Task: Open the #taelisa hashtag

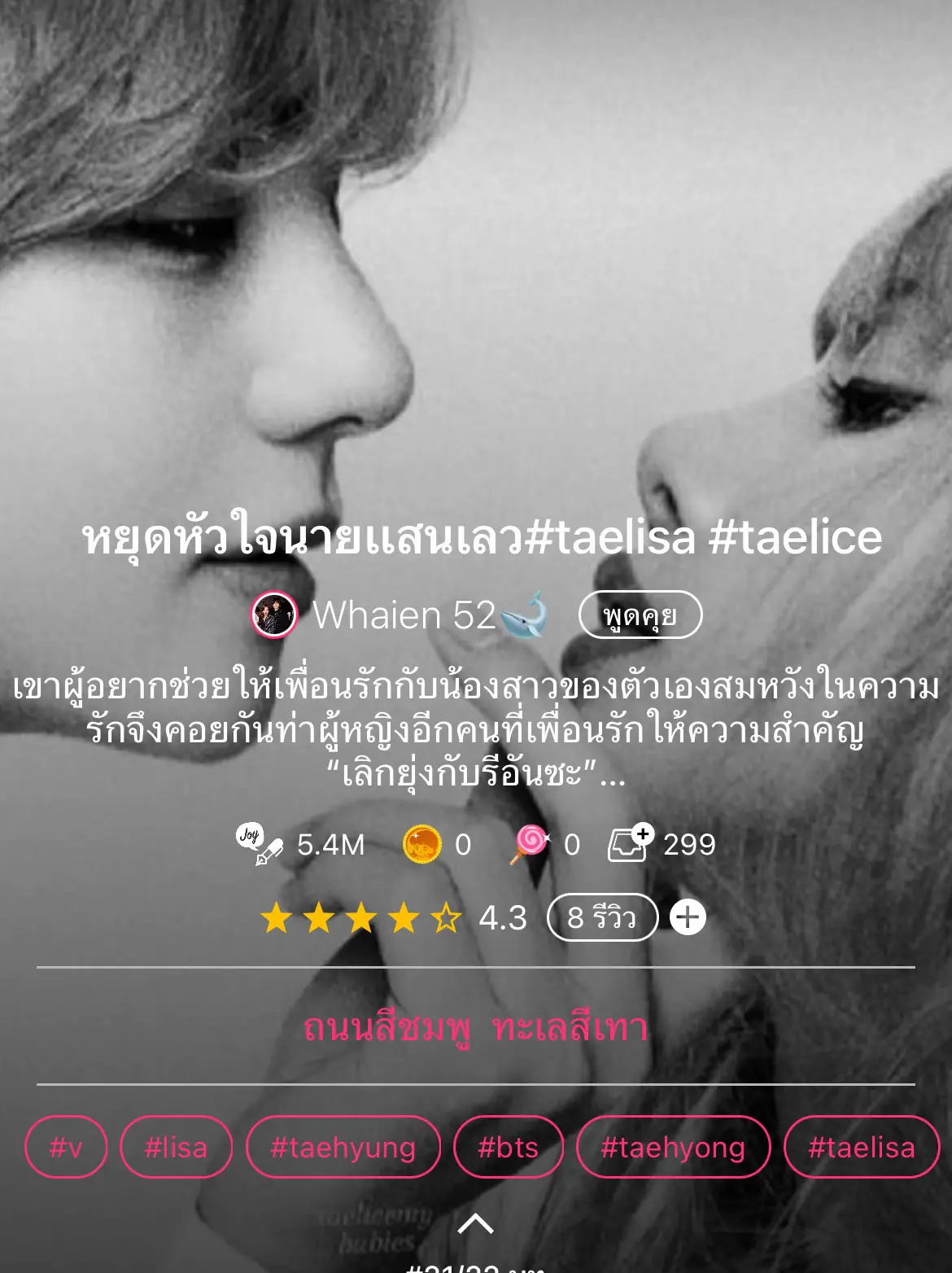Action: pyautogui.click(x=862, y=1147)
